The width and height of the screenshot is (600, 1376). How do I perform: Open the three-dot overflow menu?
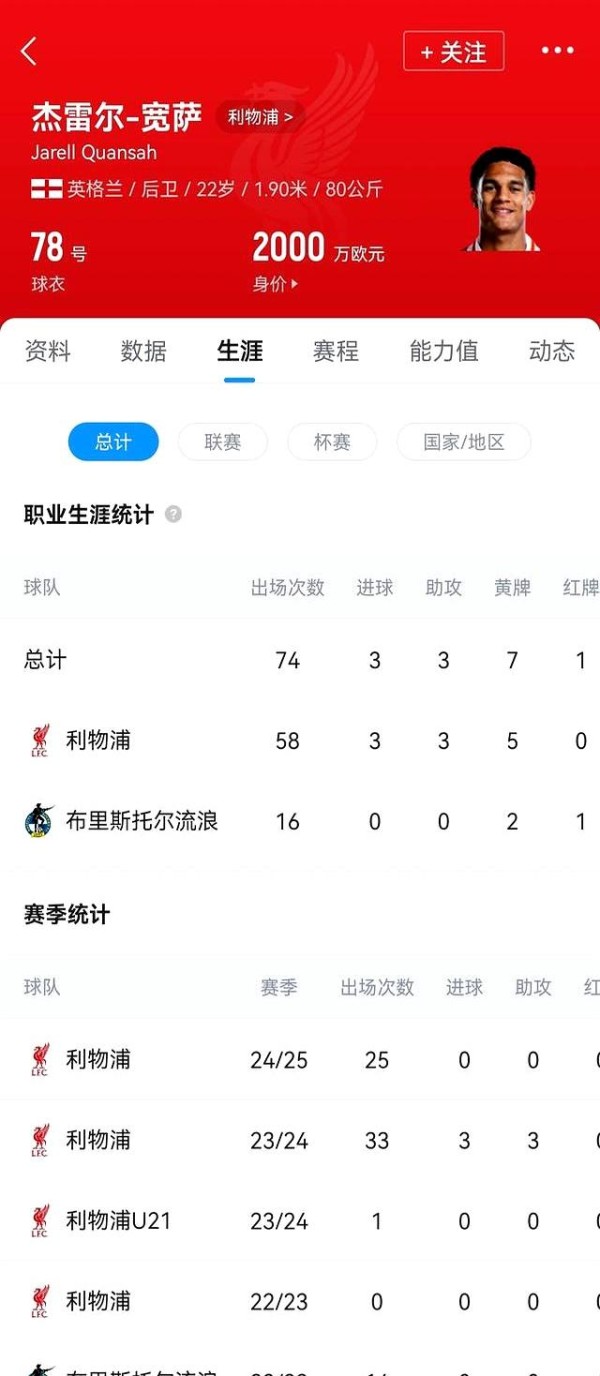coord(558,51)
